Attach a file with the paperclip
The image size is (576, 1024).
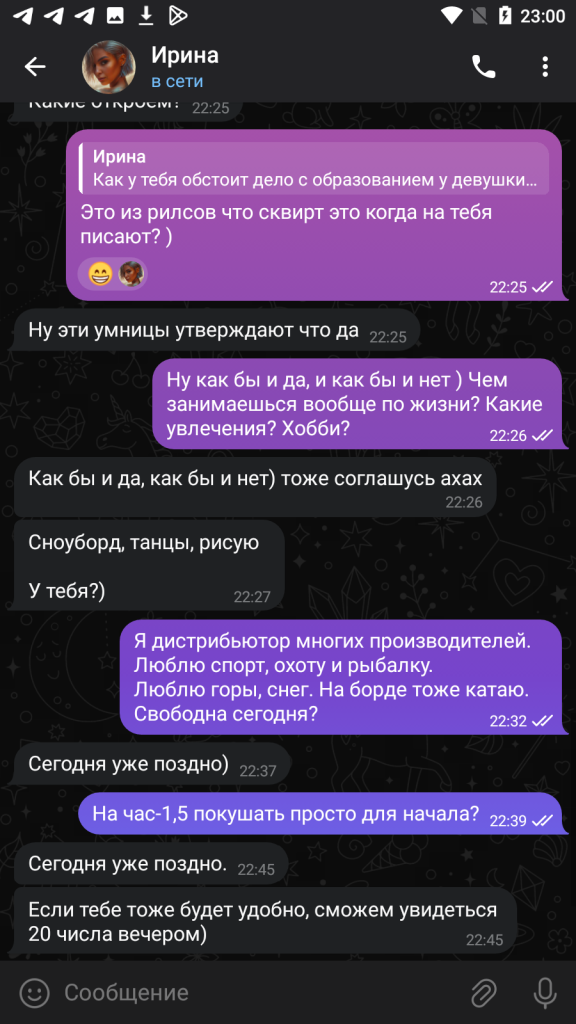484,993
